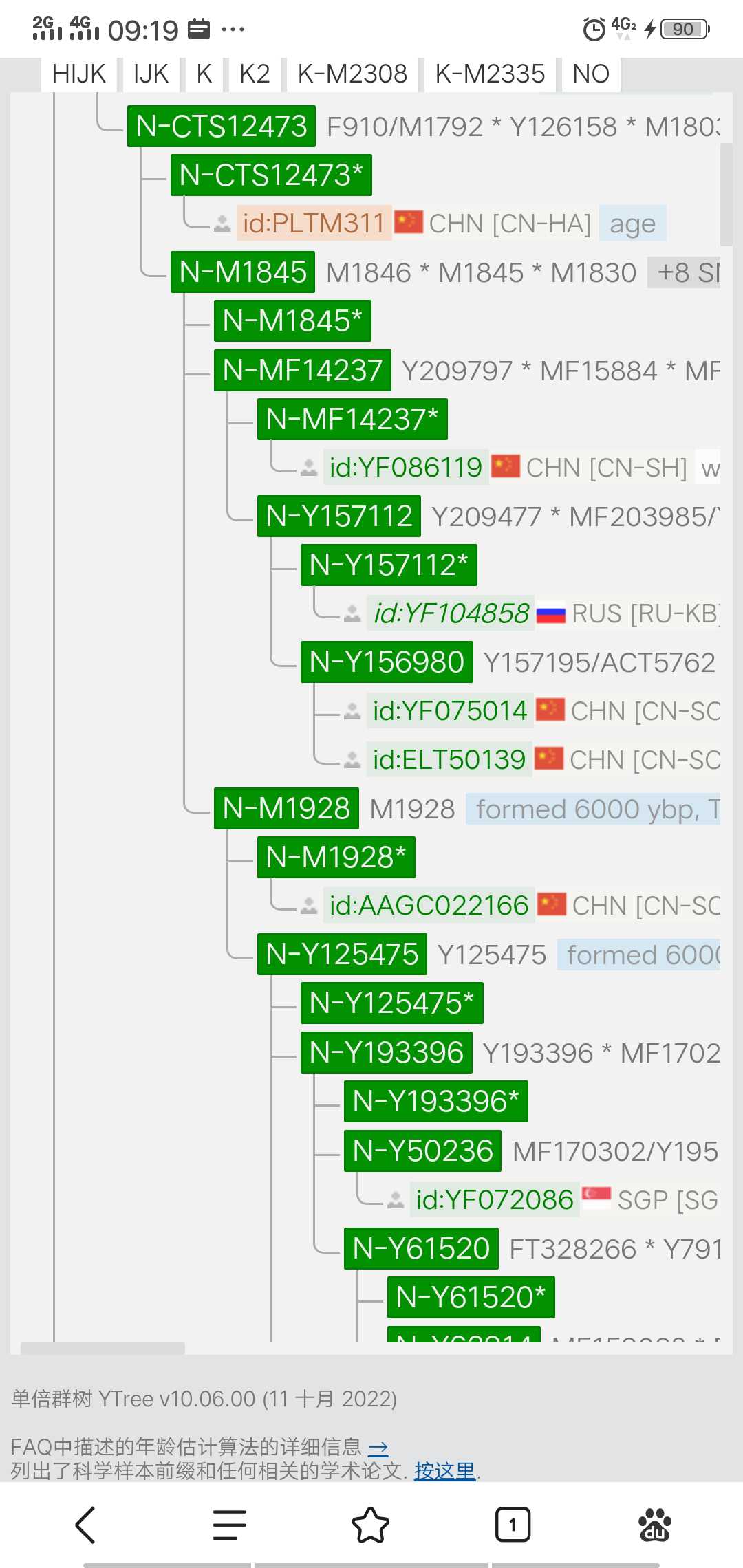Tap the 按这里 link for academic papers
Viewport: 743px width, 1568px height.
coord(444,1471)
